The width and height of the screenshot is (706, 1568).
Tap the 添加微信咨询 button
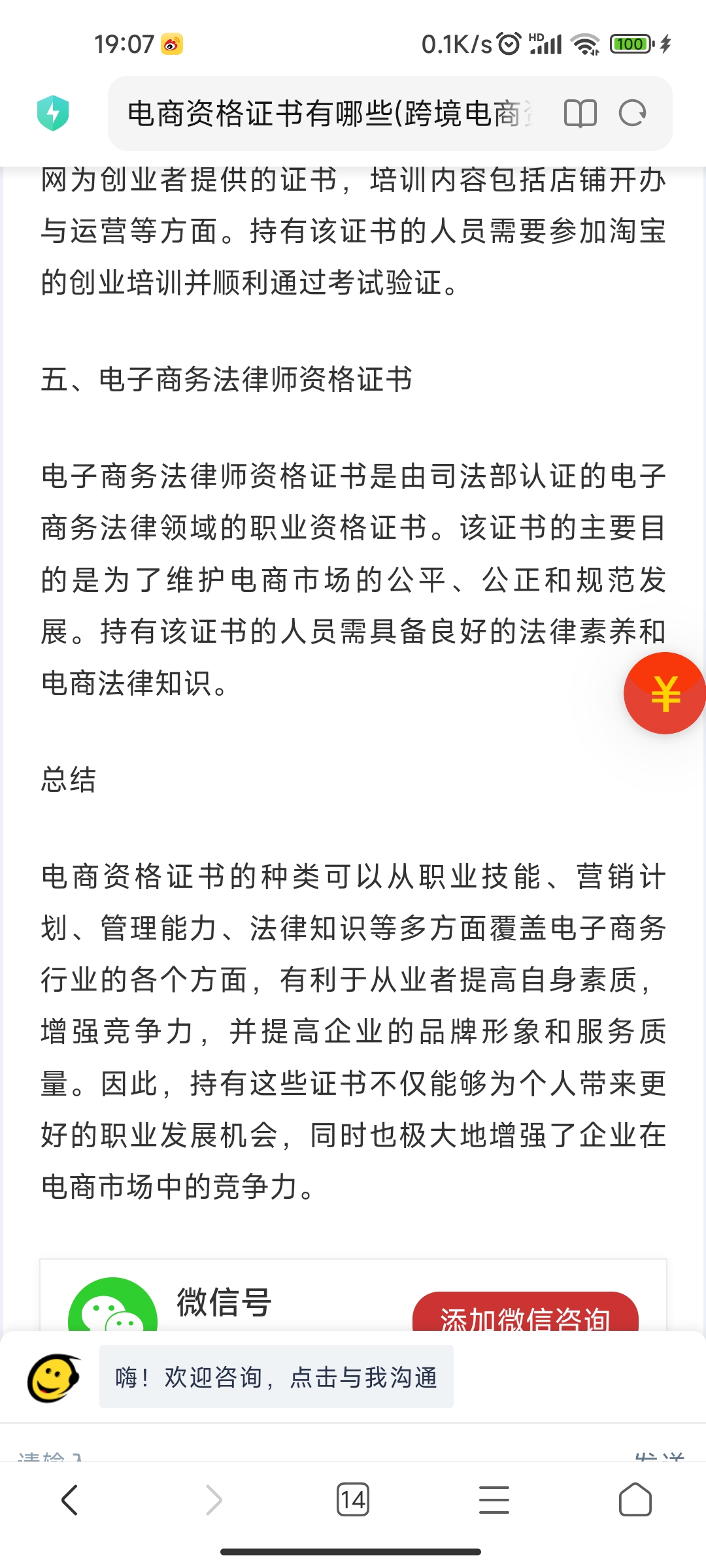point(525,1315)
